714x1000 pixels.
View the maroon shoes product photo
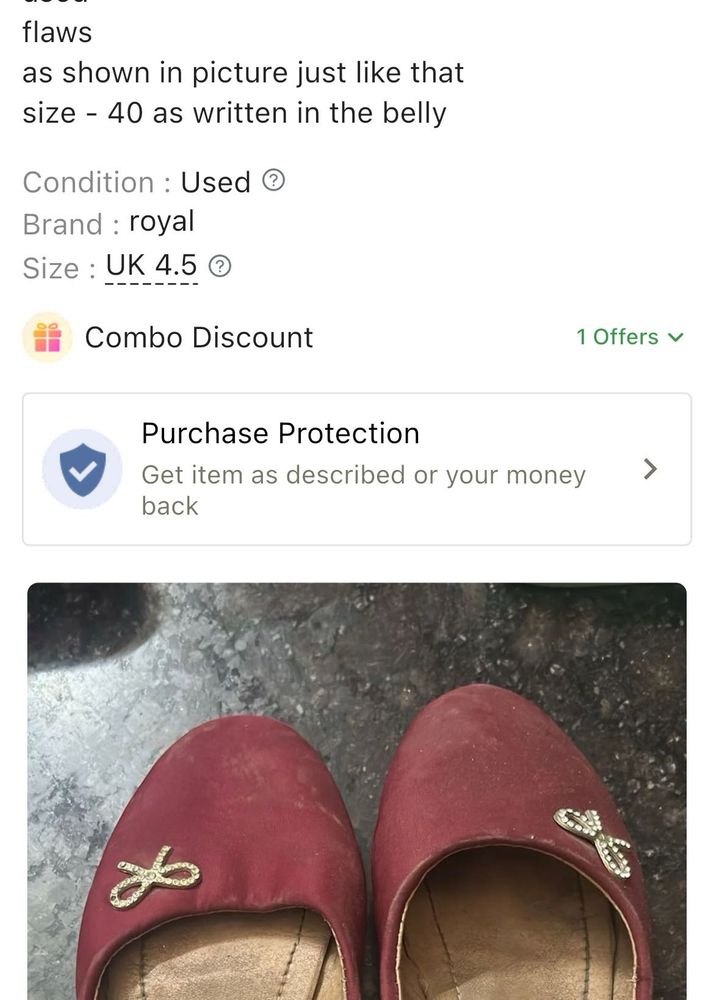point(357,790)
